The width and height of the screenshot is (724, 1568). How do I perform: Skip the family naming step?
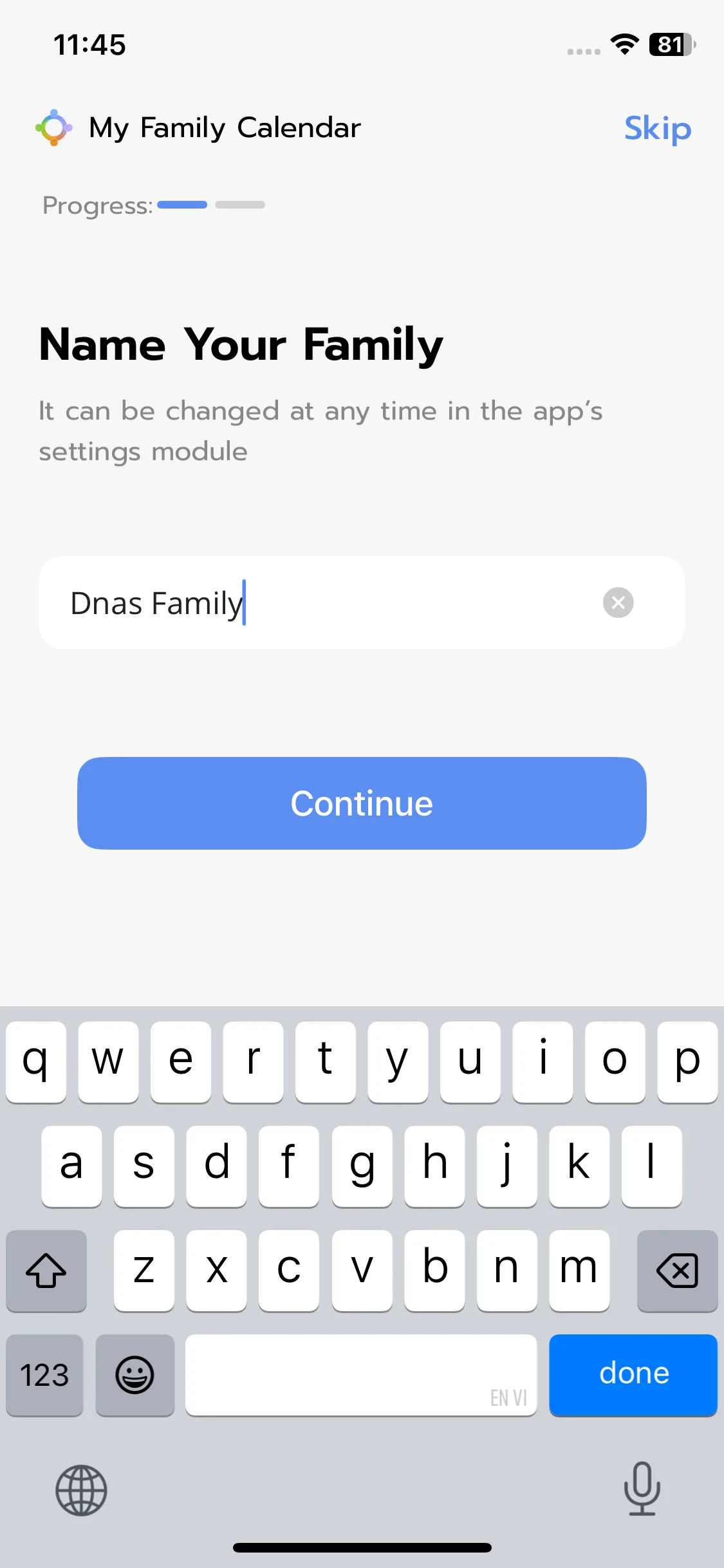(x=657, y=128)
